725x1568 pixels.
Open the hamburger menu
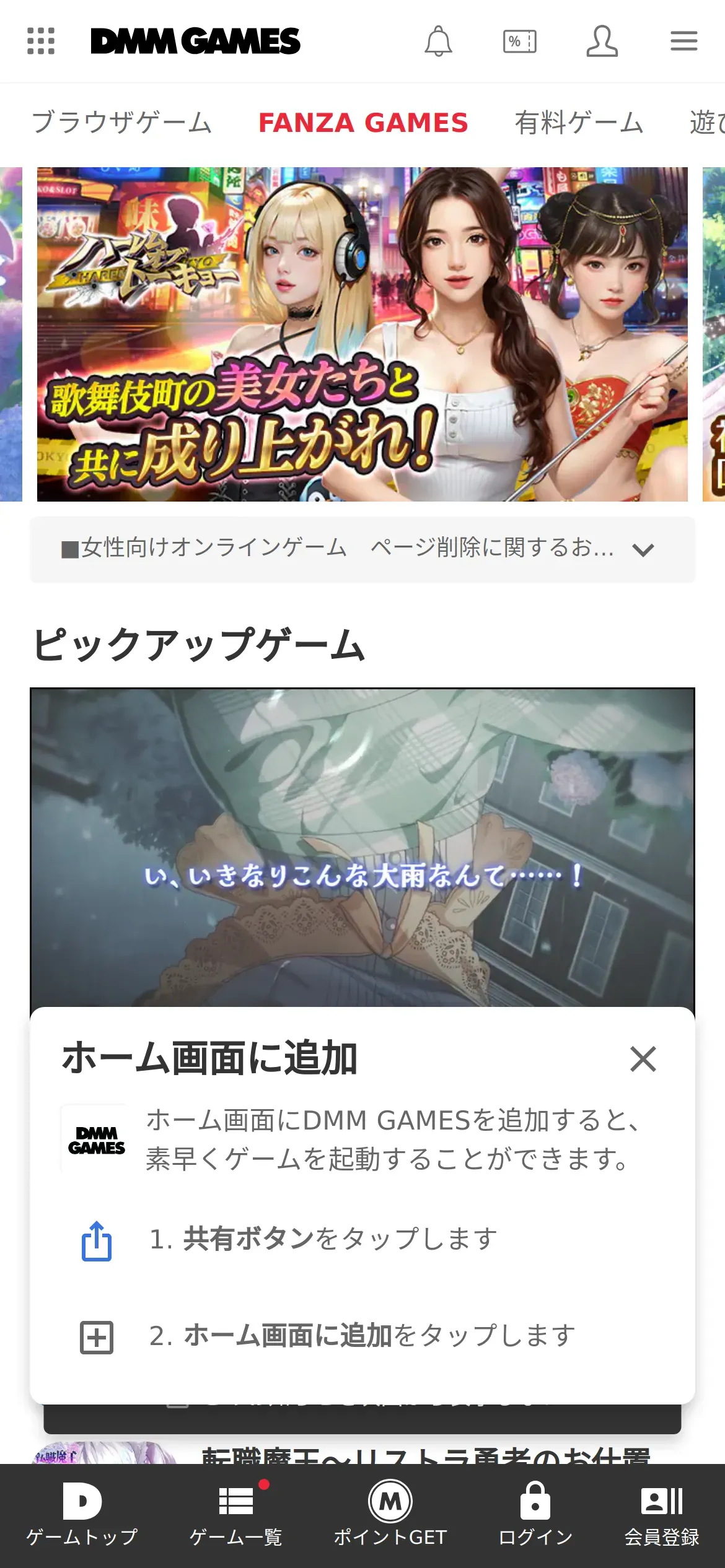click(x=684, y=41)
